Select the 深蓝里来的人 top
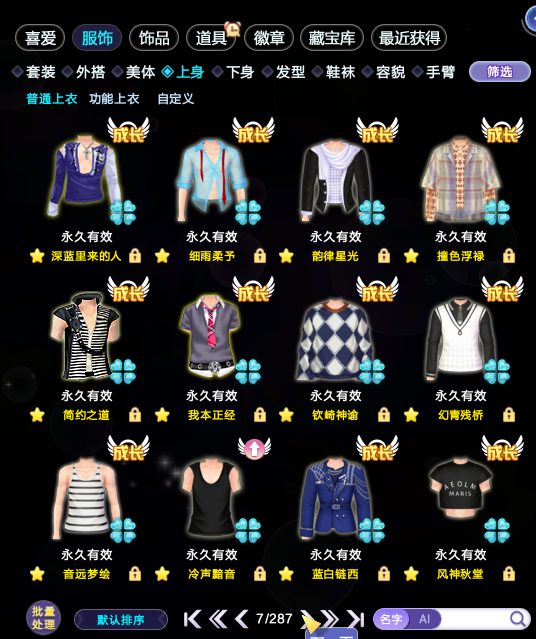Image resolution: width=536 pixels, height=639 pixels. 86,179
